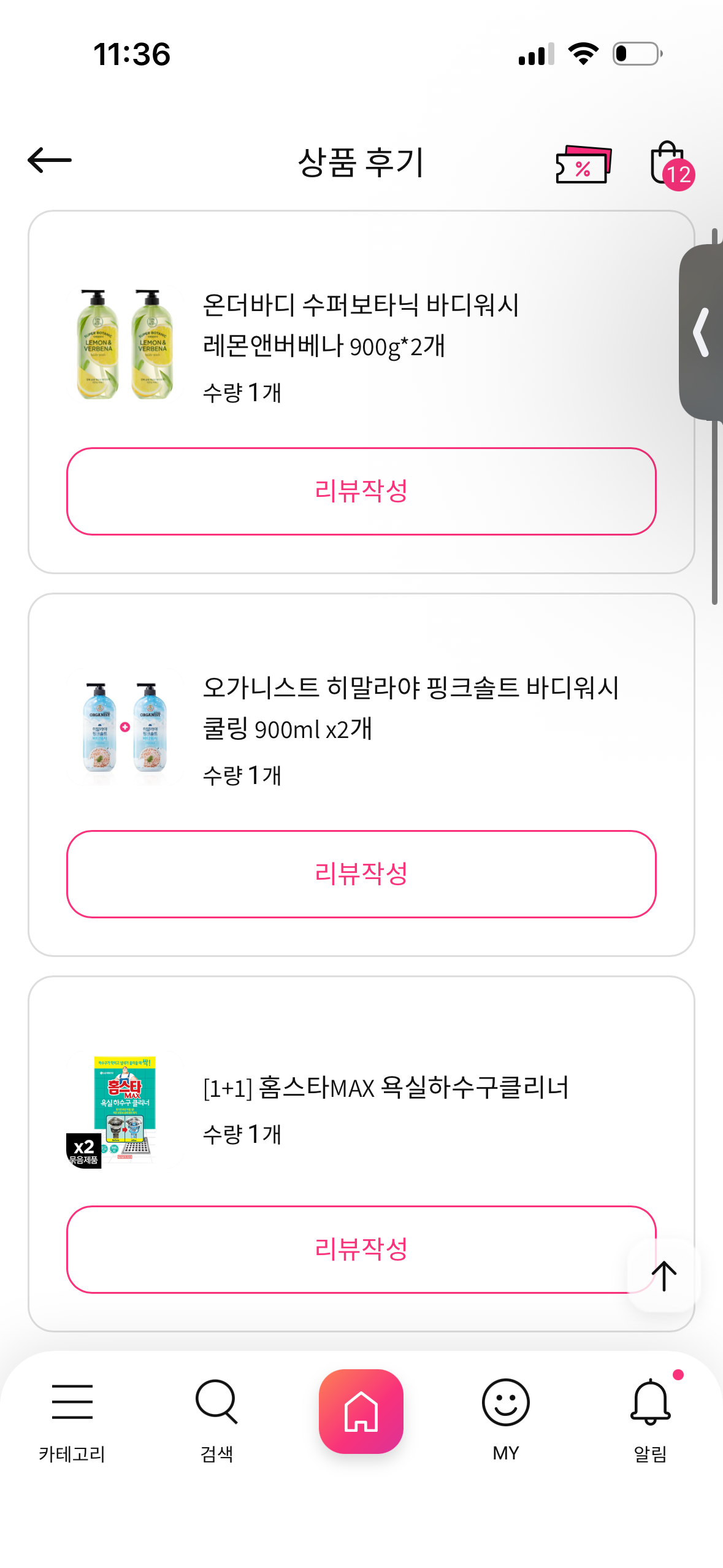723x1568 pixels.
Task: Go to the home tab
Action: click(x=361, y=1411)
